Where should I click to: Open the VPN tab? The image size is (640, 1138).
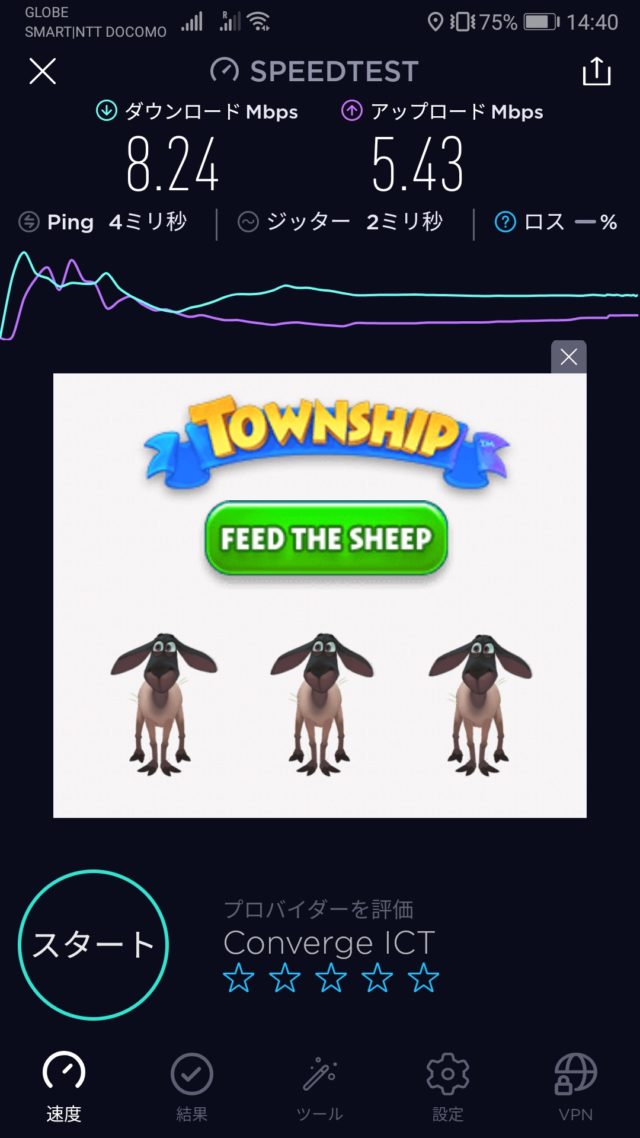point(576,1087)
